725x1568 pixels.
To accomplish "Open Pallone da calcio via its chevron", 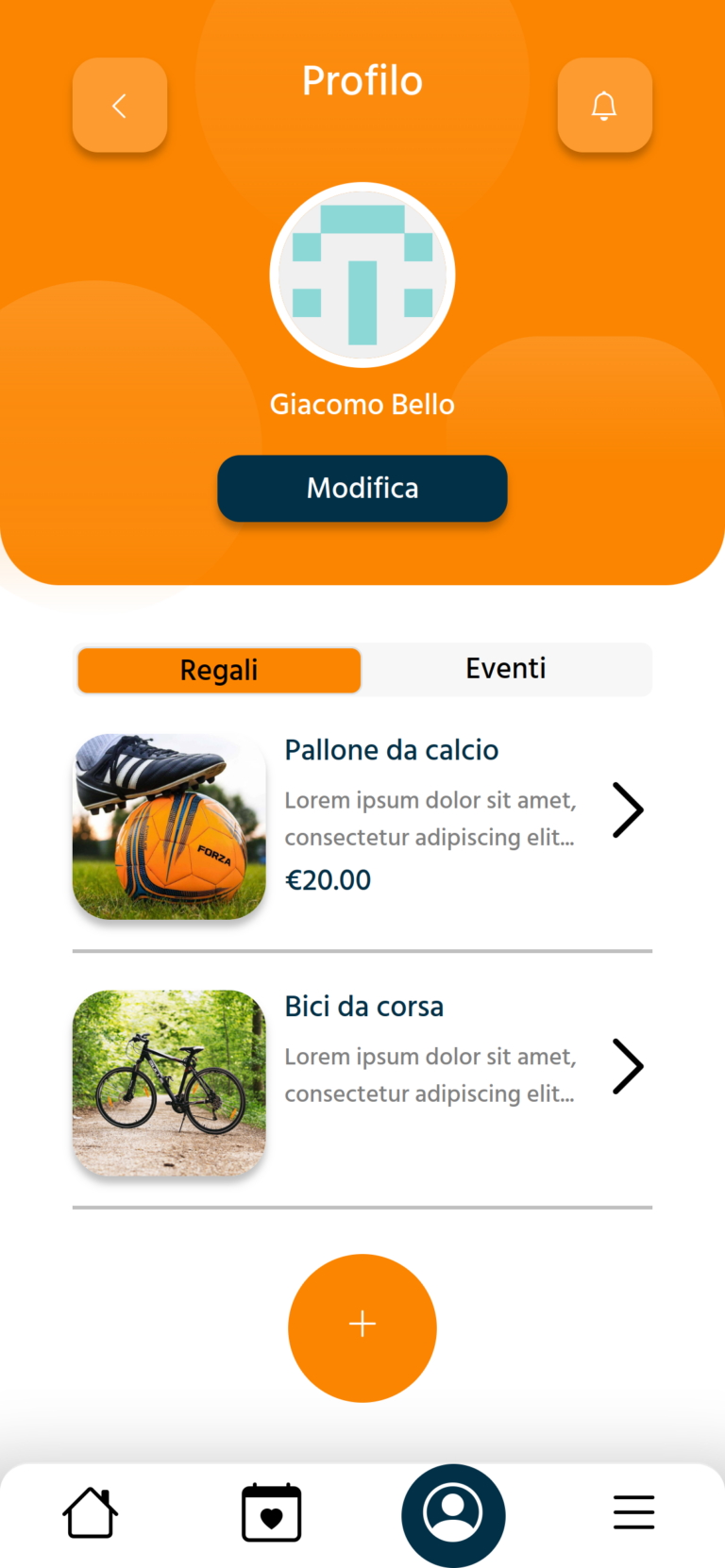I will 627,810.
